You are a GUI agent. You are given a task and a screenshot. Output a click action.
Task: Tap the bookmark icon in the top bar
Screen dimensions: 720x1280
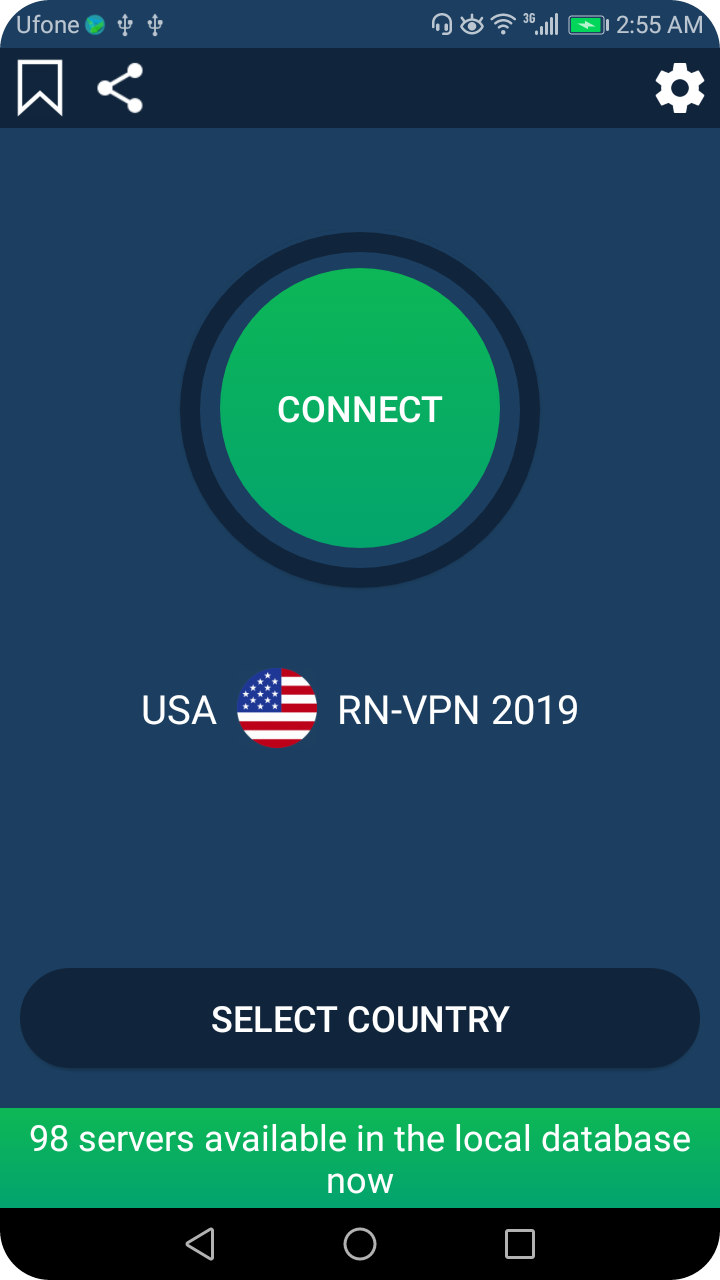coord(40,88)
